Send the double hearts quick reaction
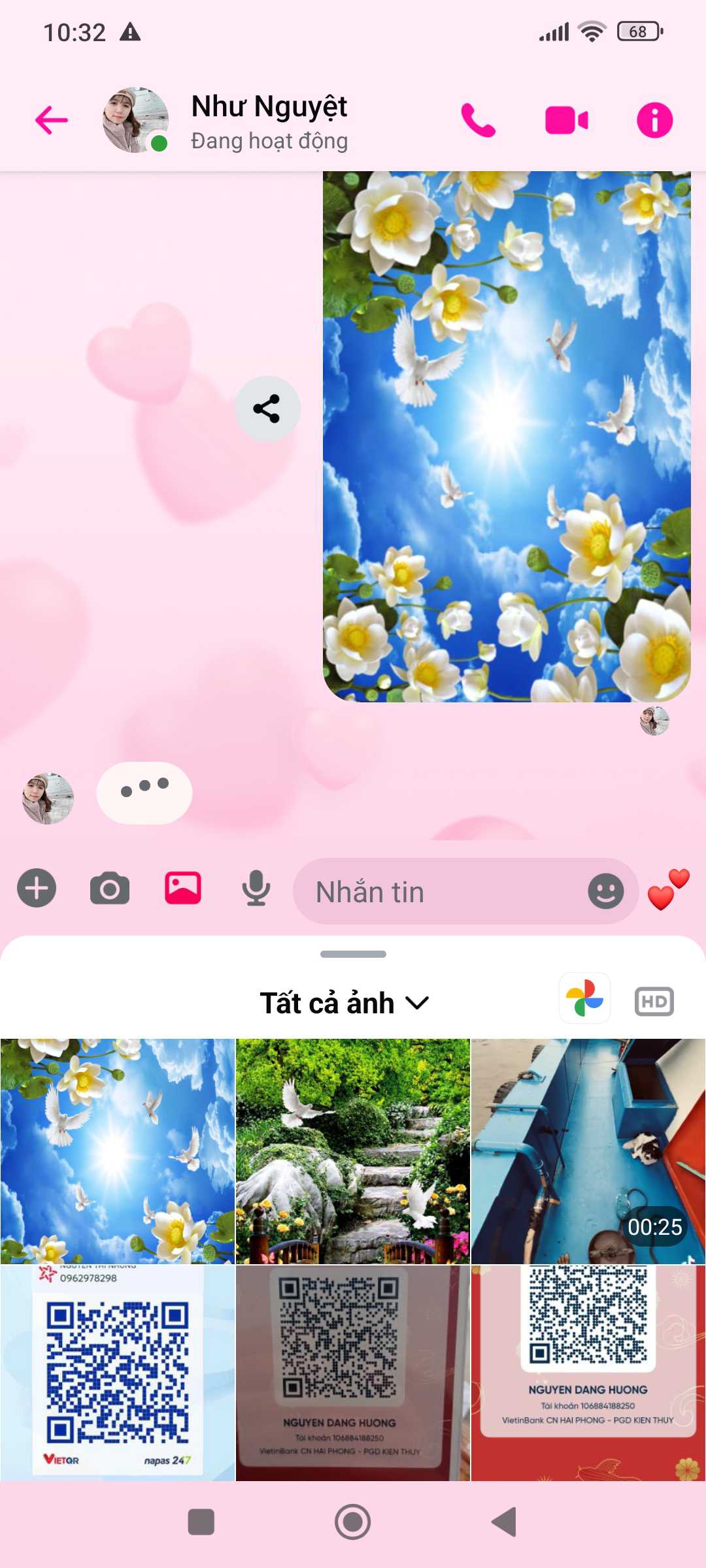The height and width of the screenshot is (1568, 706). click(668, 890)
